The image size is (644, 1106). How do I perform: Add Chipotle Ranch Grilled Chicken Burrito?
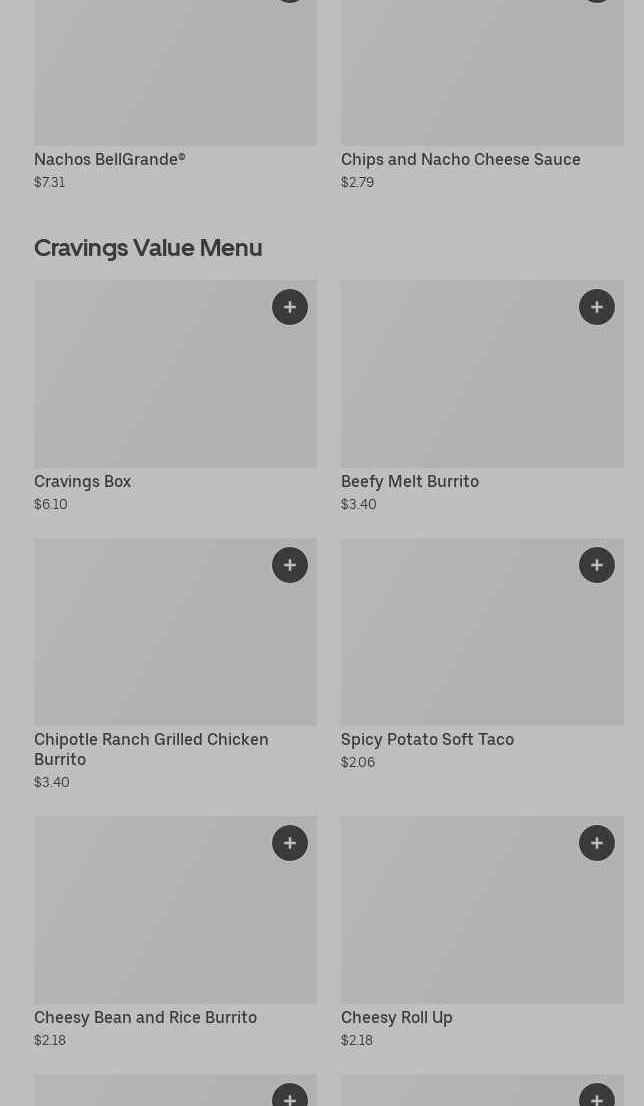click(x=290, y=565)
